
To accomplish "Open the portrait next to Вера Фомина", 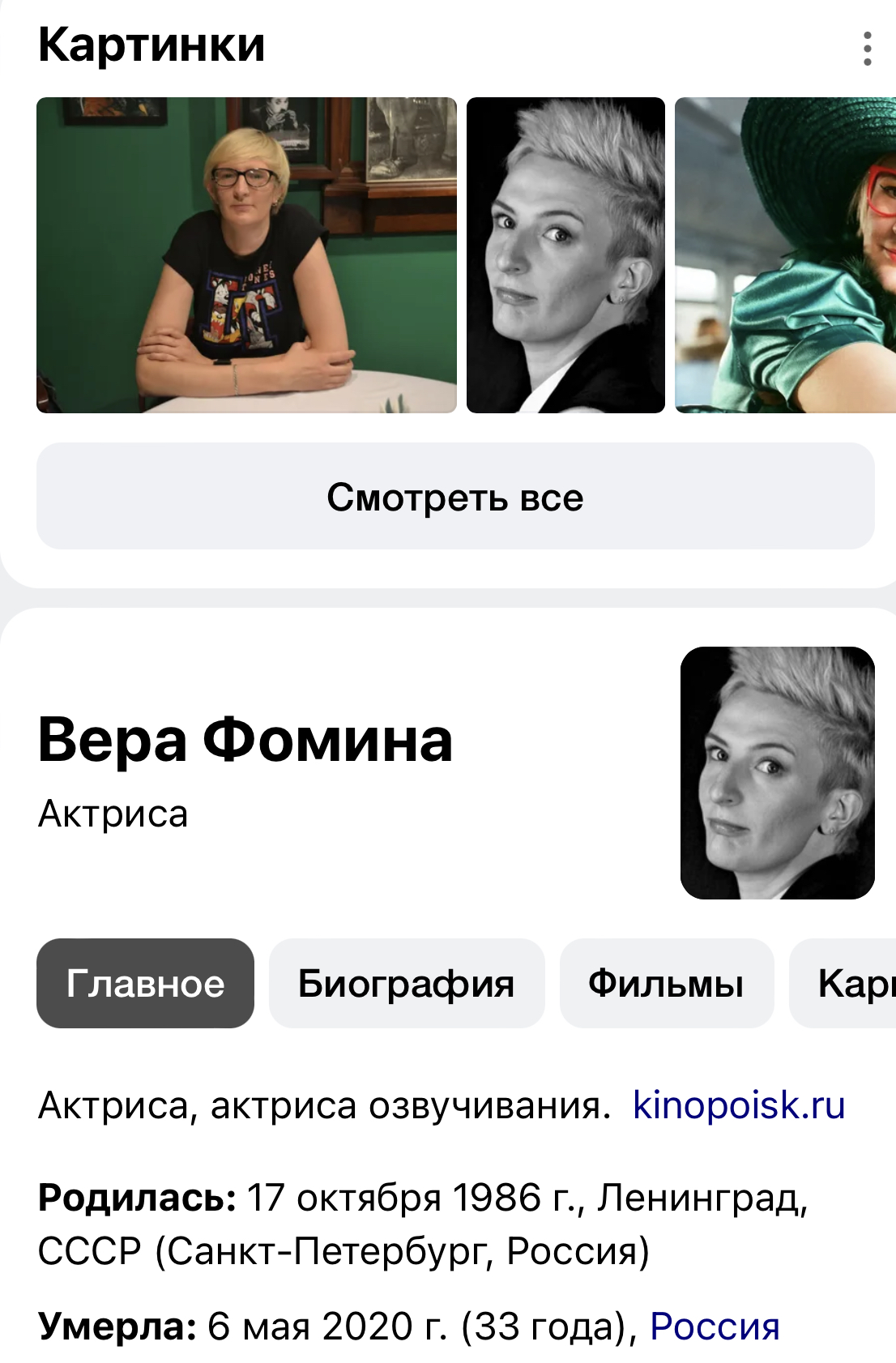I will coord(777,772).
